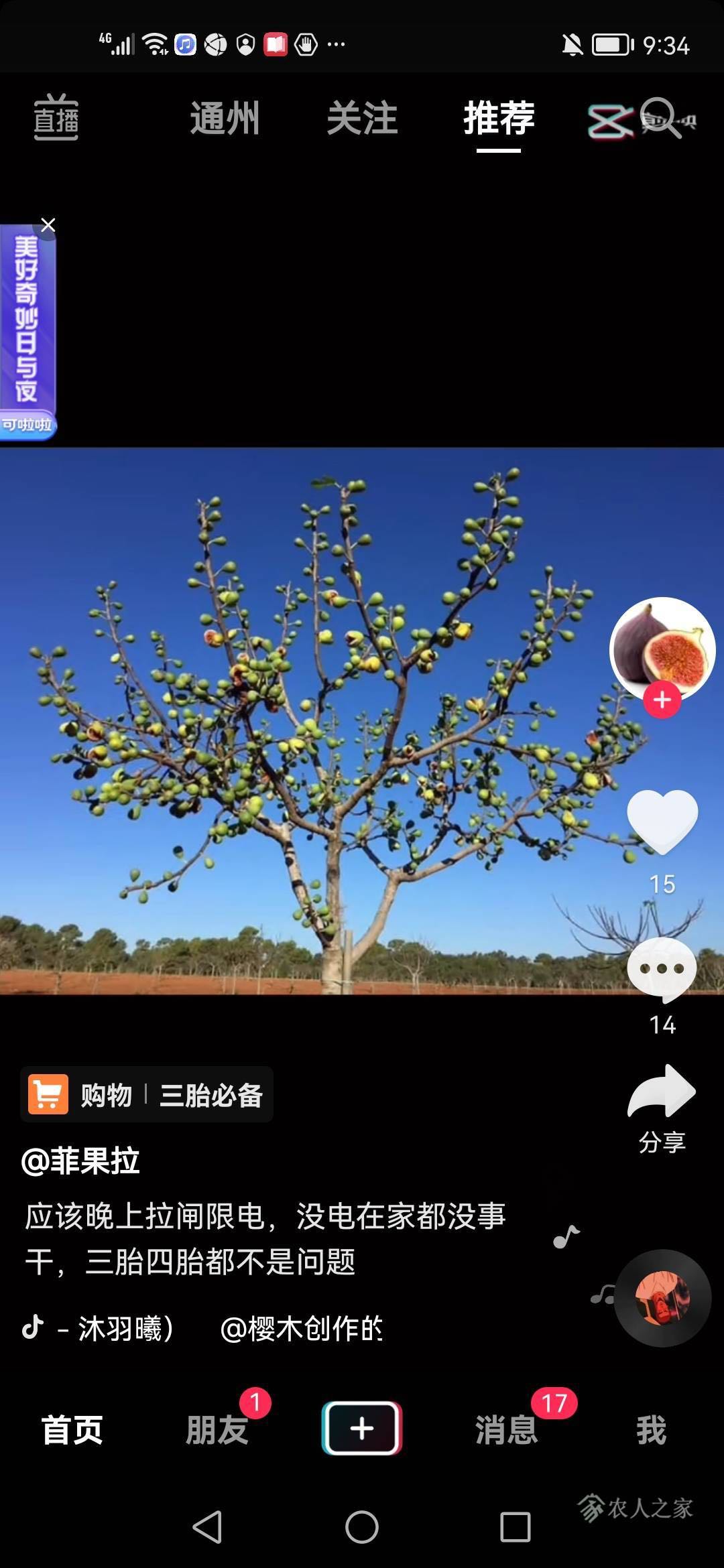Switch to the 我 profile tab

click(652, 1430)
